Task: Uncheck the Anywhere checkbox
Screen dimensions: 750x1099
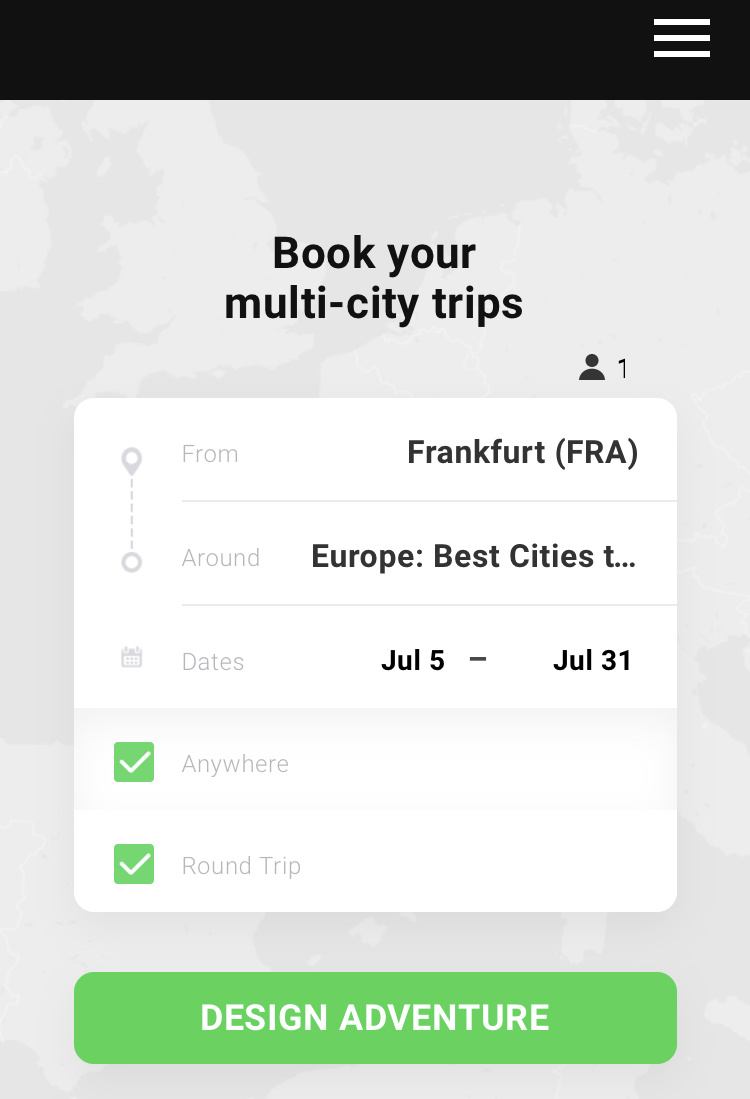Action: (x=134, y=762)
